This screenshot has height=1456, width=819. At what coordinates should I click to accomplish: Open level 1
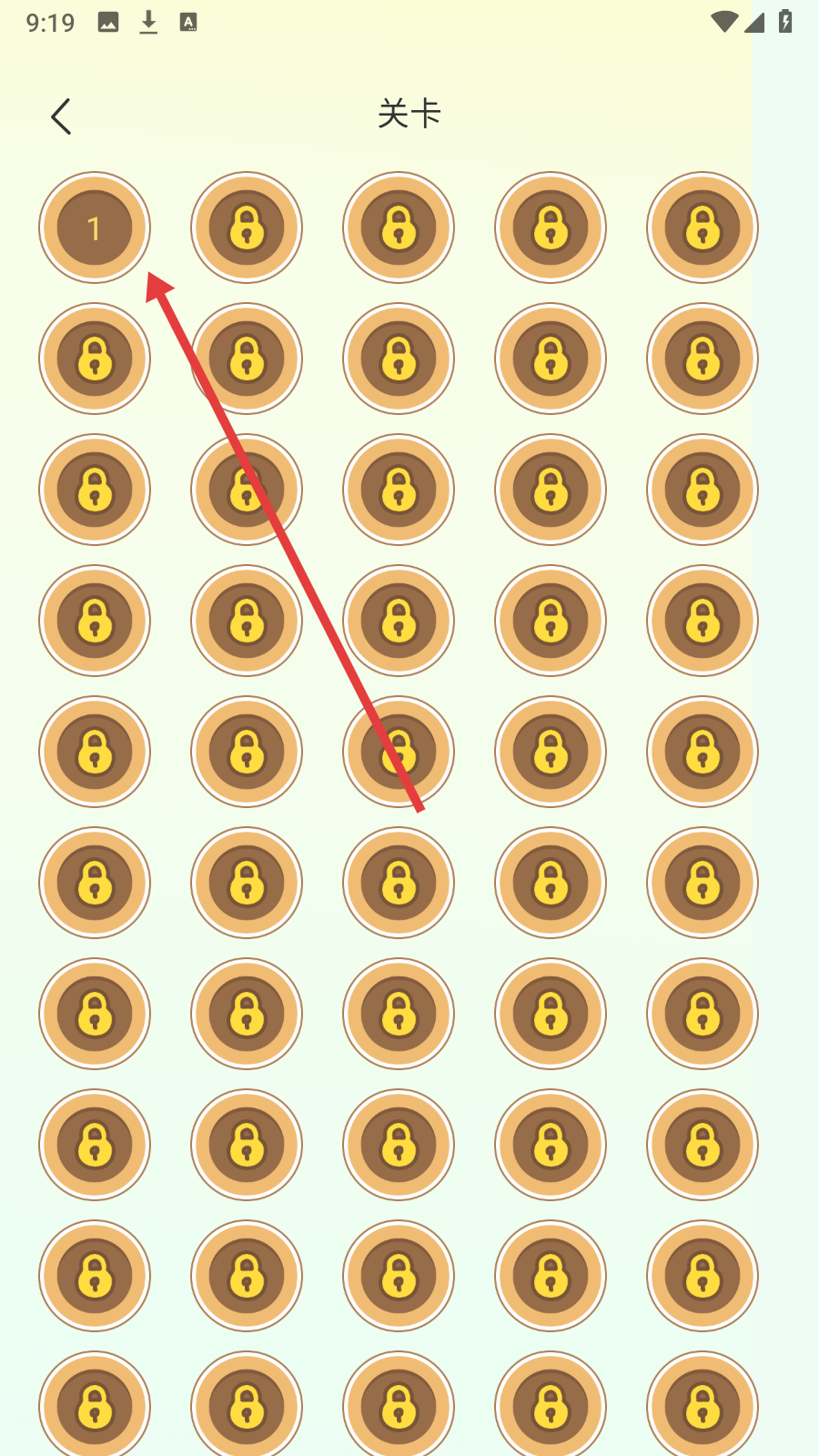coord(95,227)
